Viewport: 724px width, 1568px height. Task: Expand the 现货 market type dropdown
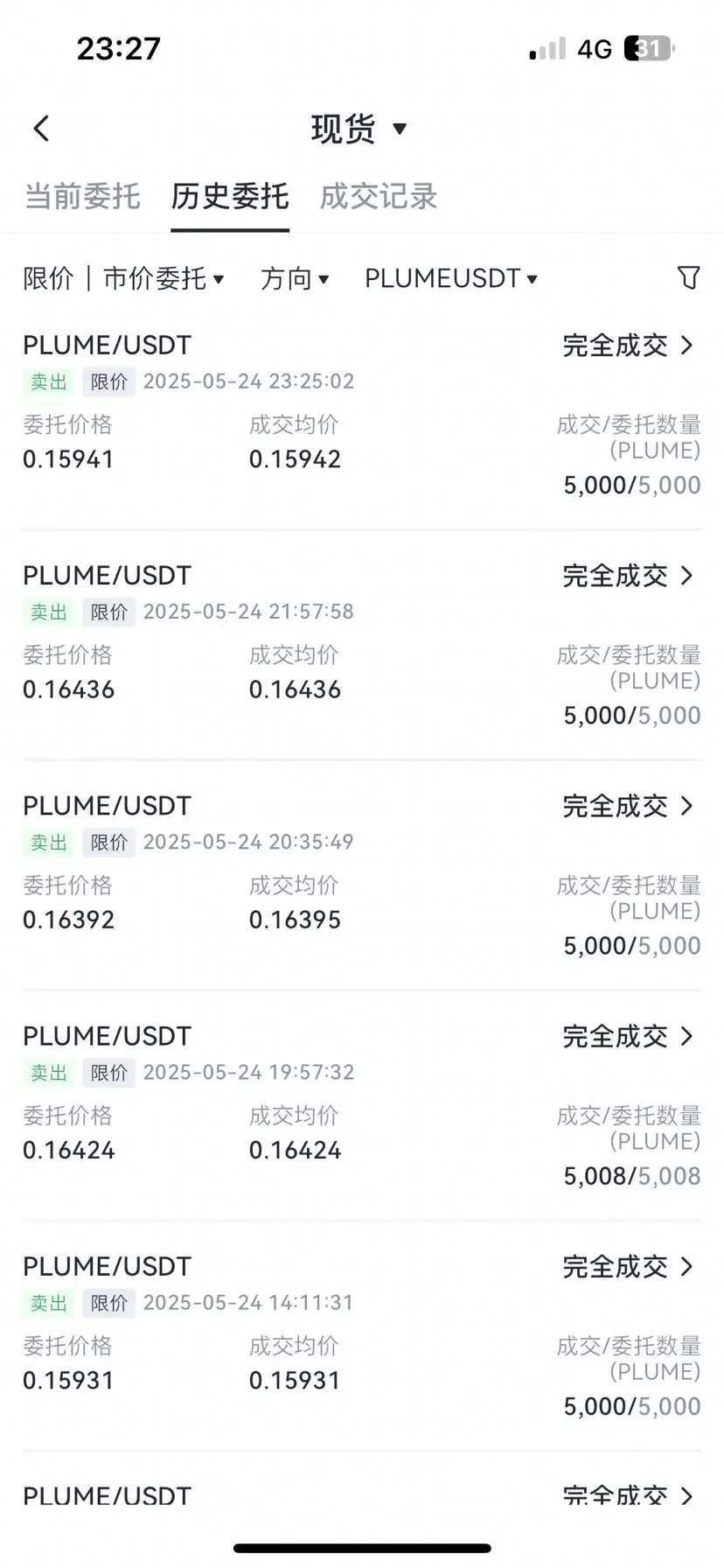[x=359, y=129]
